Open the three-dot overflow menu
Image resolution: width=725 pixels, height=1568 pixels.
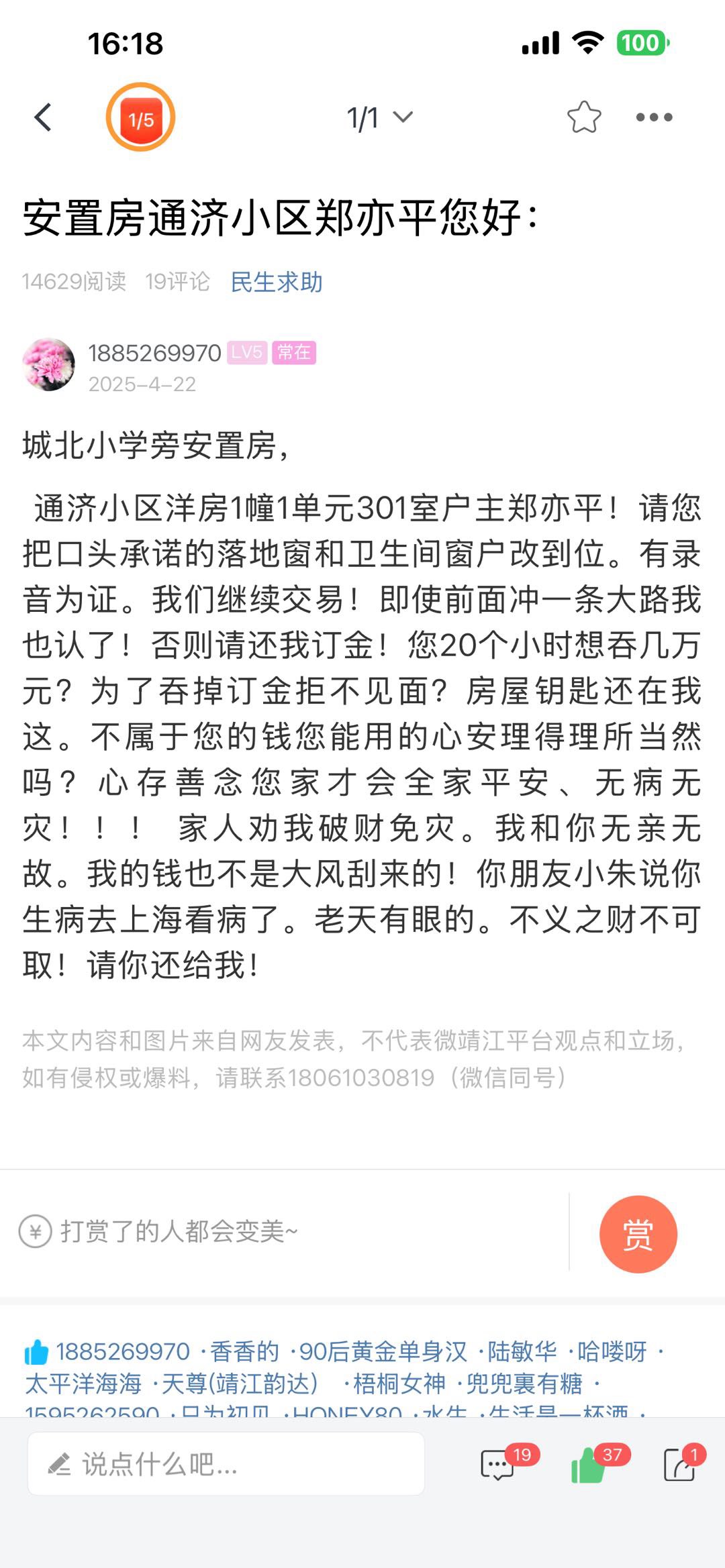[654, 117]
